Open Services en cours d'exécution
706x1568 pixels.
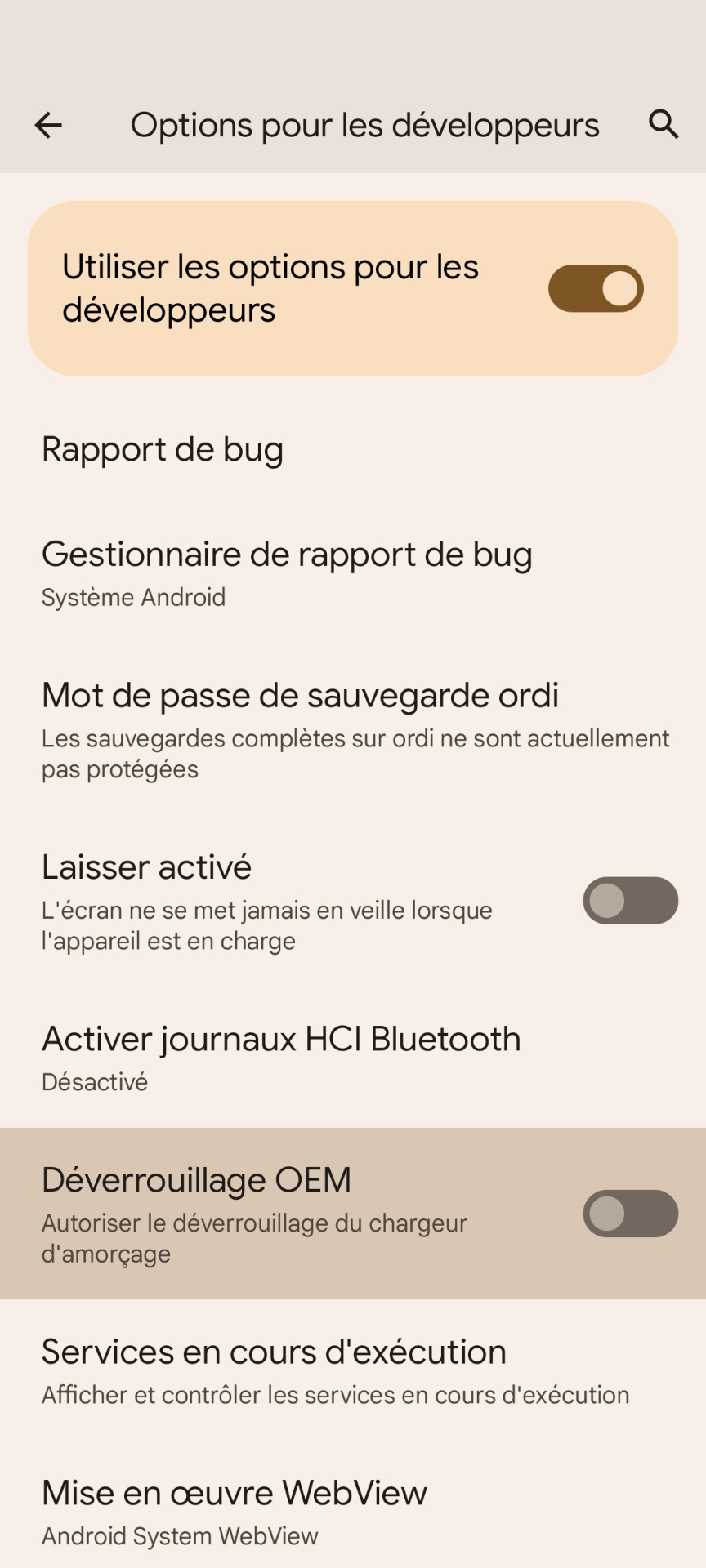click(353, 1370)
